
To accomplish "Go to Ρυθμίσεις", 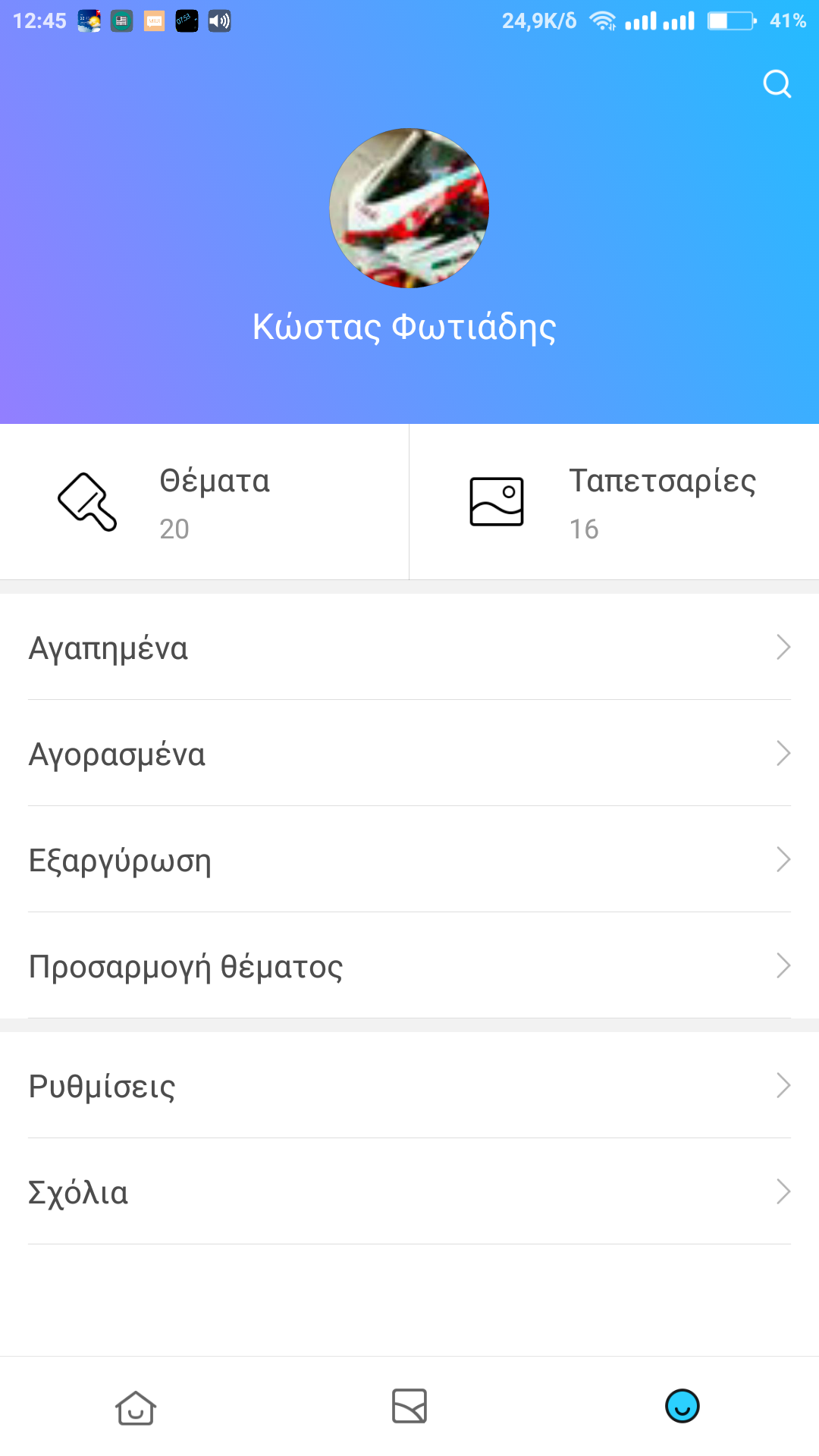I will (409, 1086).
